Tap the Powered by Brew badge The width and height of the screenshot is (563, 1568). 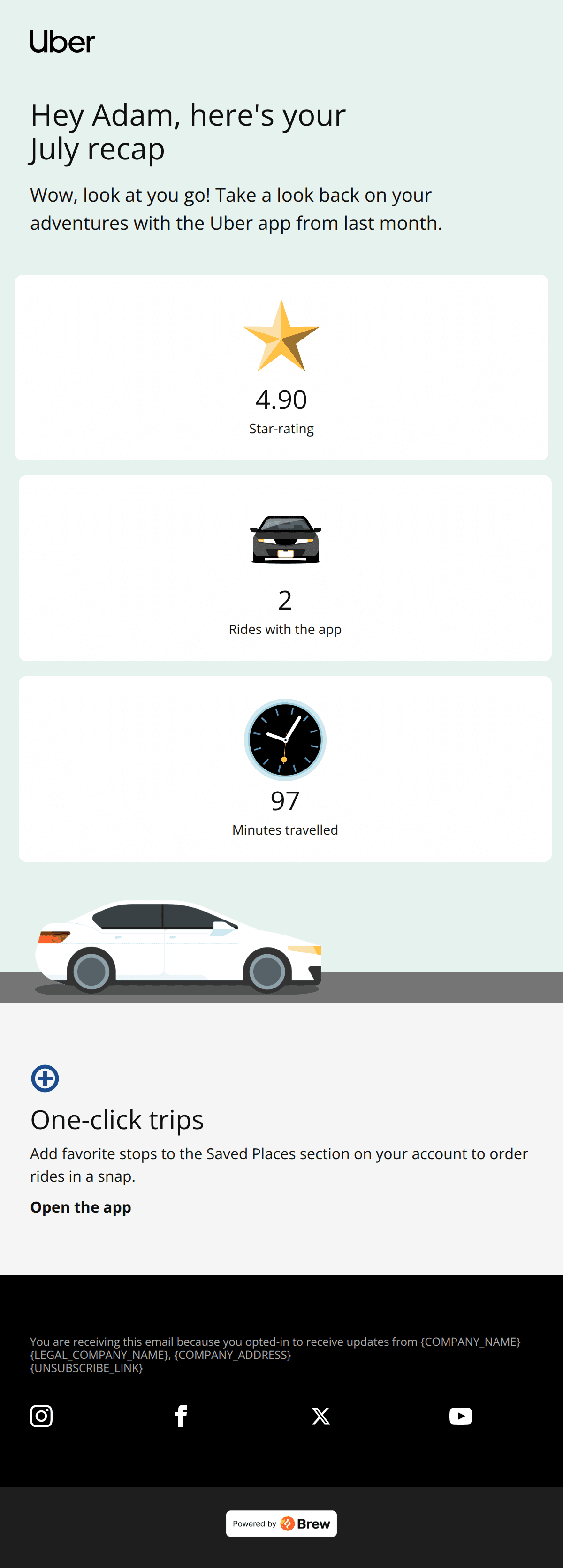[x=281, y=1523]
